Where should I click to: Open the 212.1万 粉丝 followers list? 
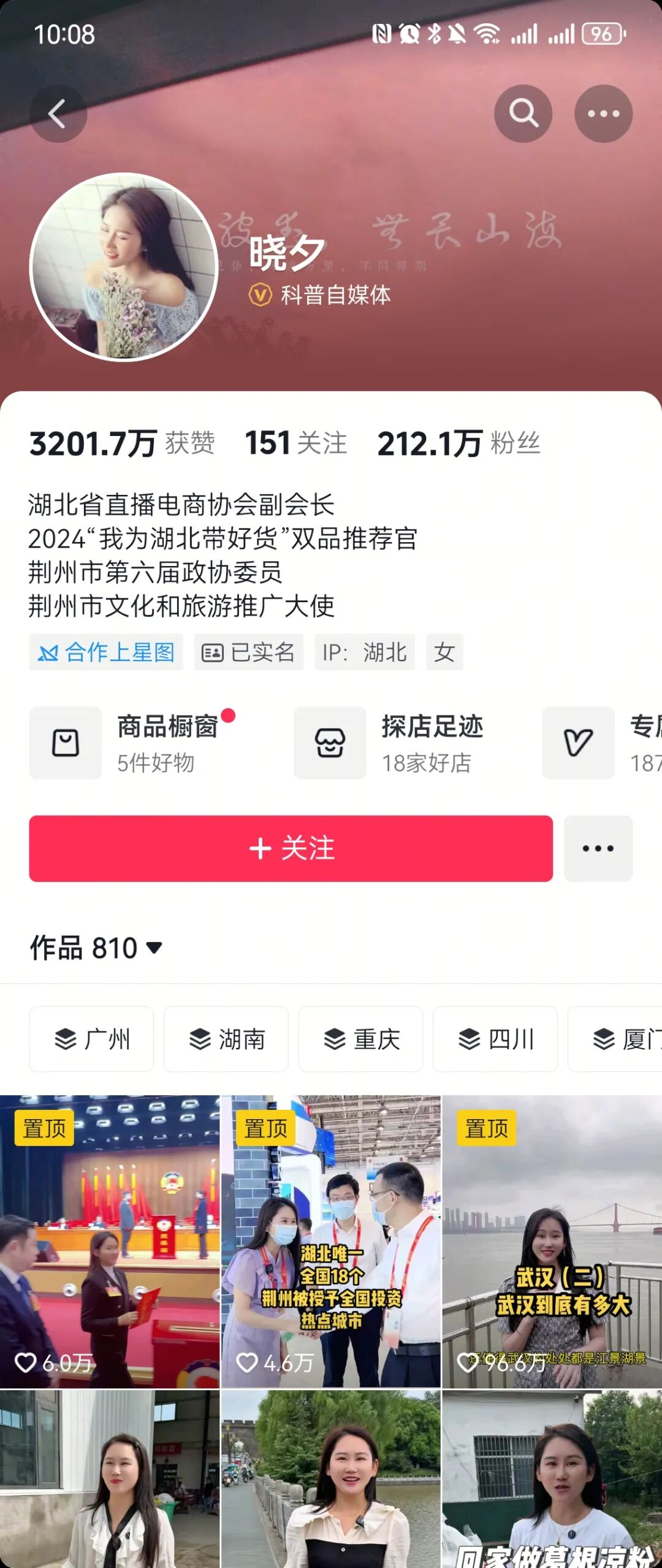(x=458, y=443)
